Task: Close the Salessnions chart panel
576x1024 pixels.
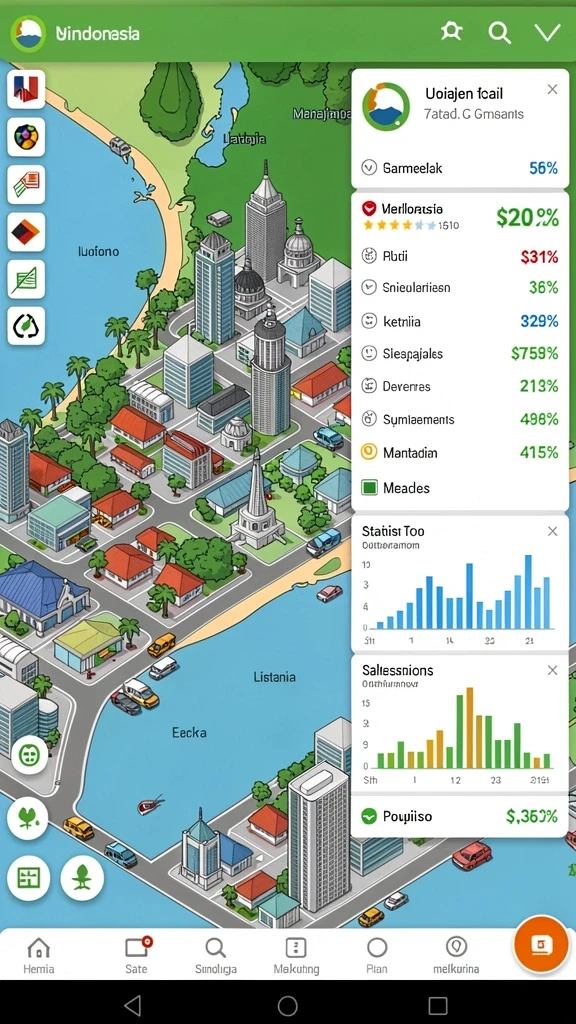Action: (552, 670)
